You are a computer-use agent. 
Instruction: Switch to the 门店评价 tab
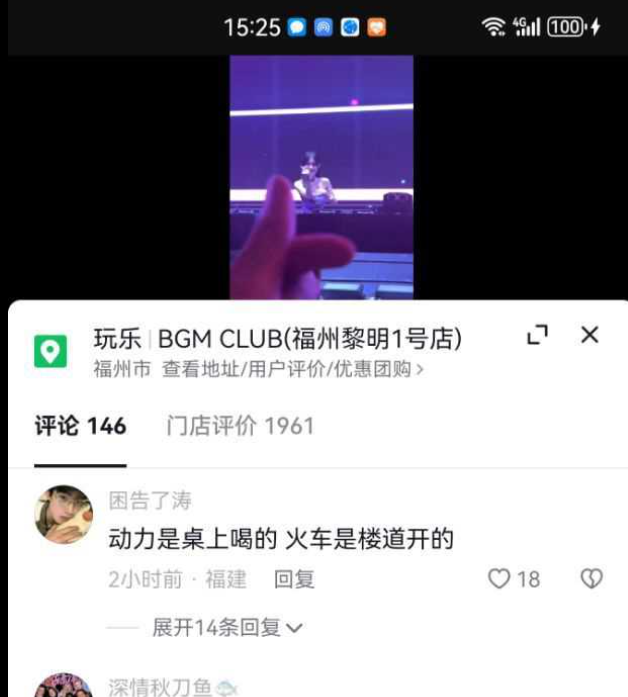pos(240,426)
